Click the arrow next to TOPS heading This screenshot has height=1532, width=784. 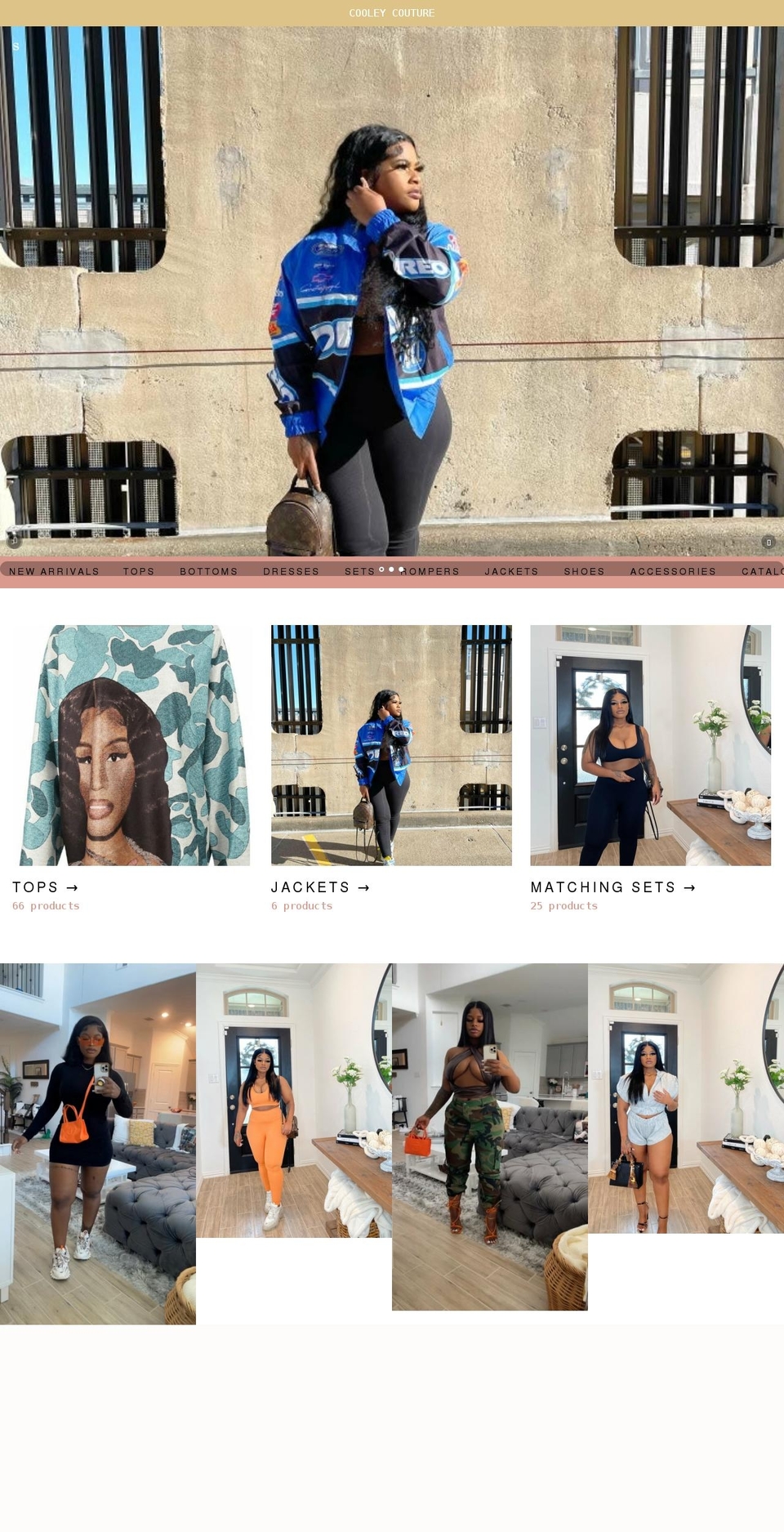[x=72, y=887]
